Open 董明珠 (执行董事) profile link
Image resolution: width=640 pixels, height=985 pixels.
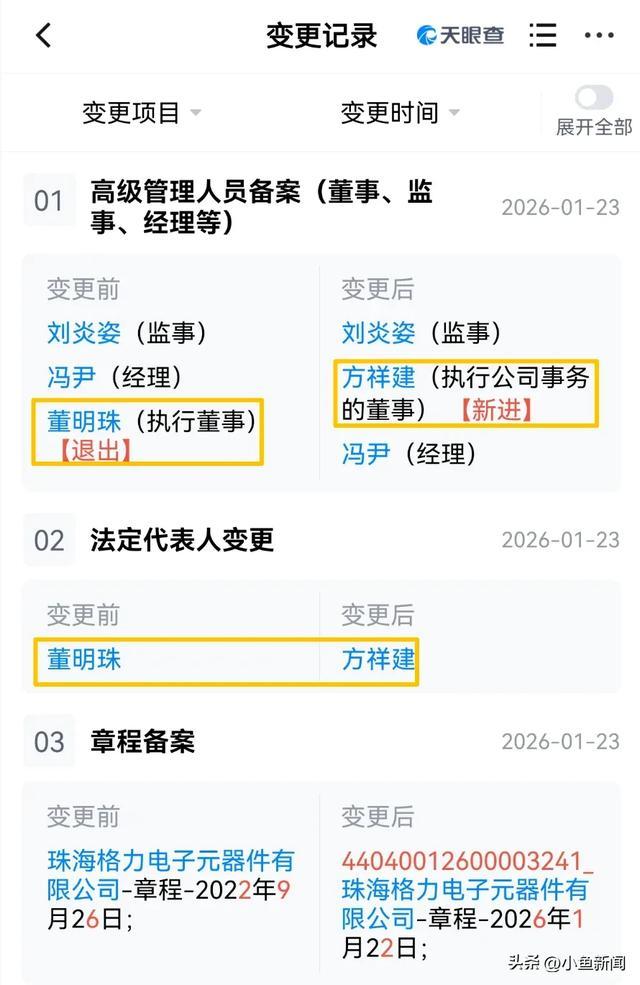(84, 421)
